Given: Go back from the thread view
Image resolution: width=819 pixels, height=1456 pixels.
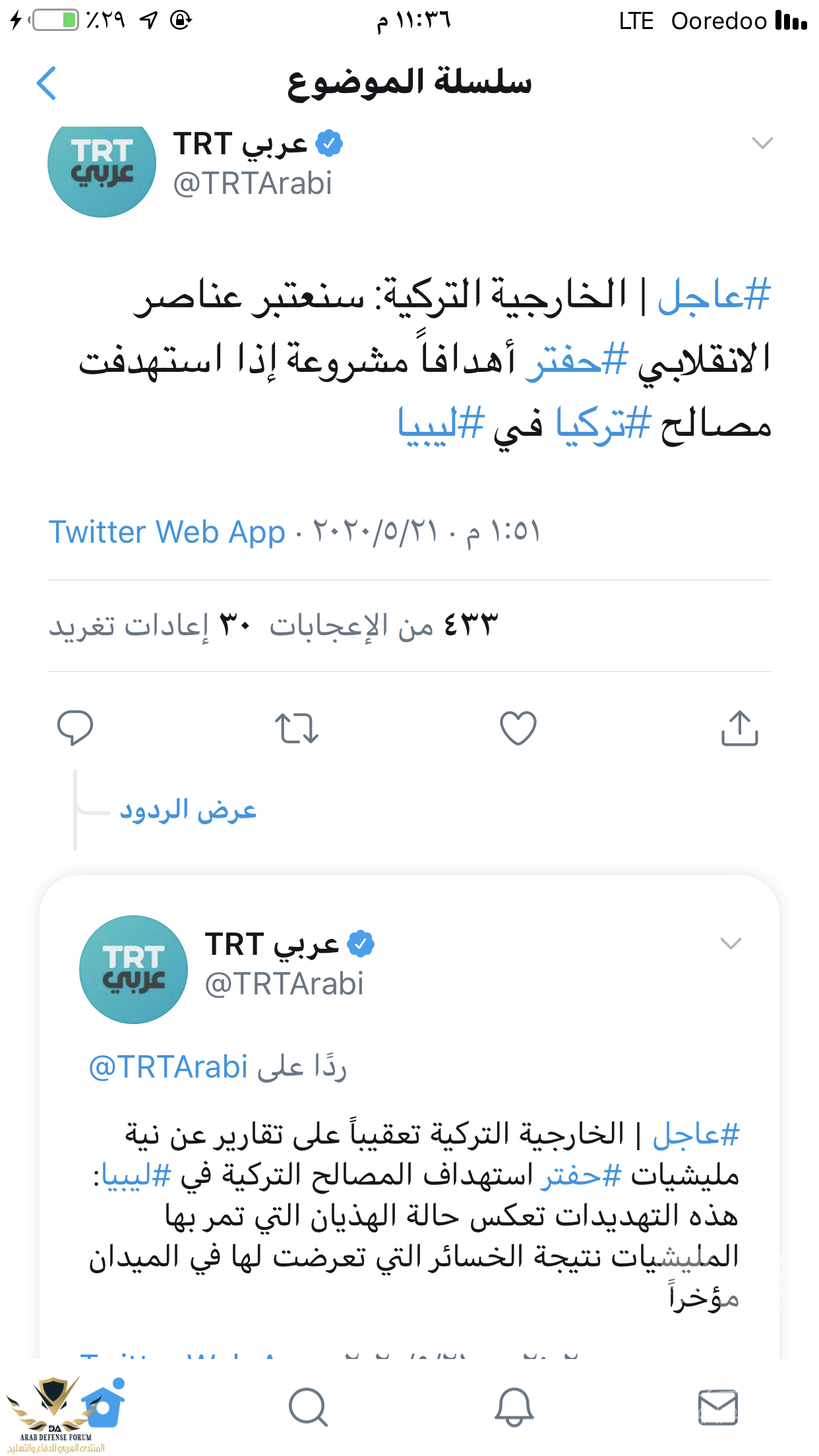Looking at the screenshot, I should coord(46,83).
